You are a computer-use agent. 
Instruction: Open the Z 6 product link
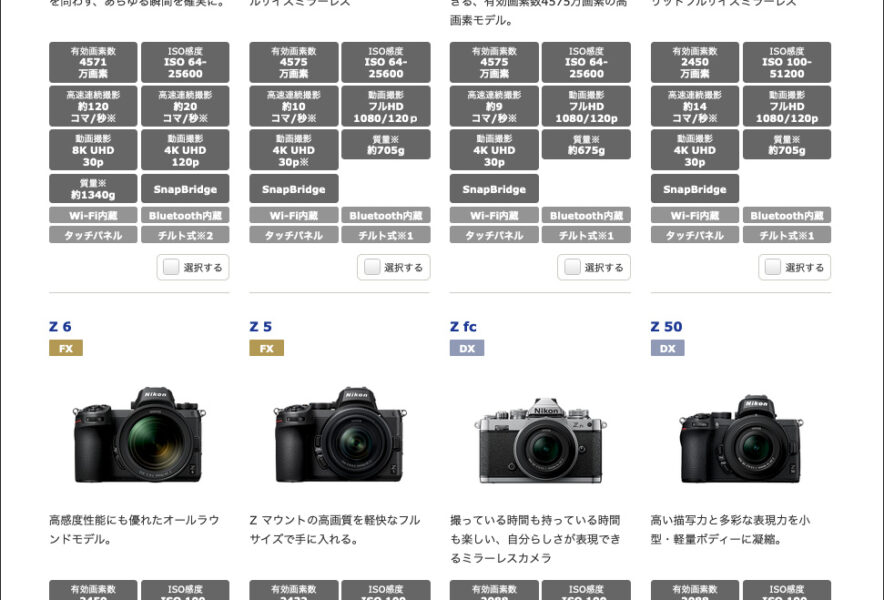(x=60, y=326)
